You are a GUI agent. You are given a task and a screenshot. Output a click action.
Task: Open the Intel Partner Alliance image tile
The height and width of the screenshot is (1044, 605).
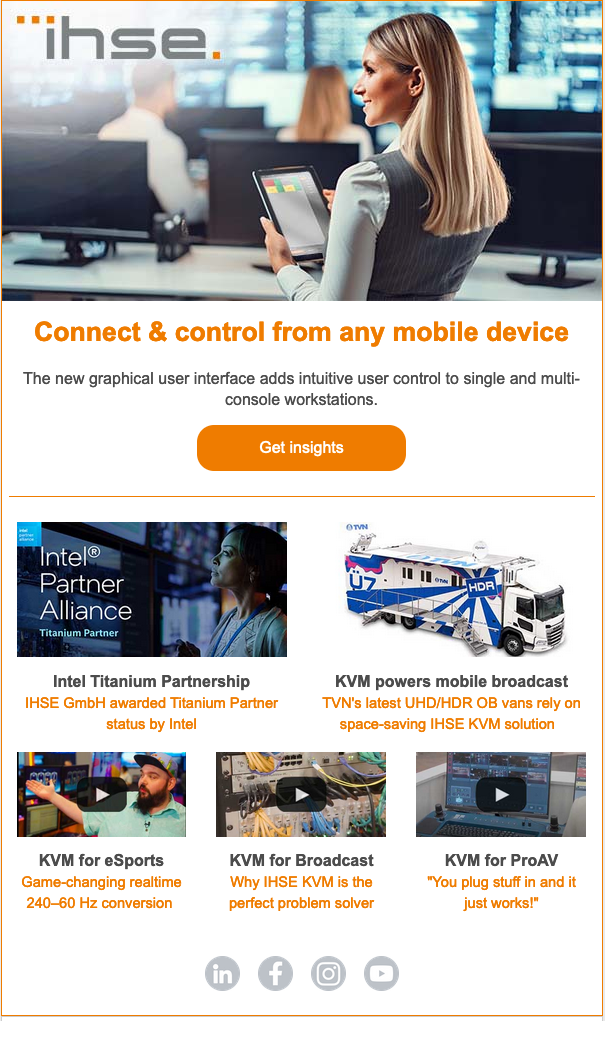pos(152,589)
